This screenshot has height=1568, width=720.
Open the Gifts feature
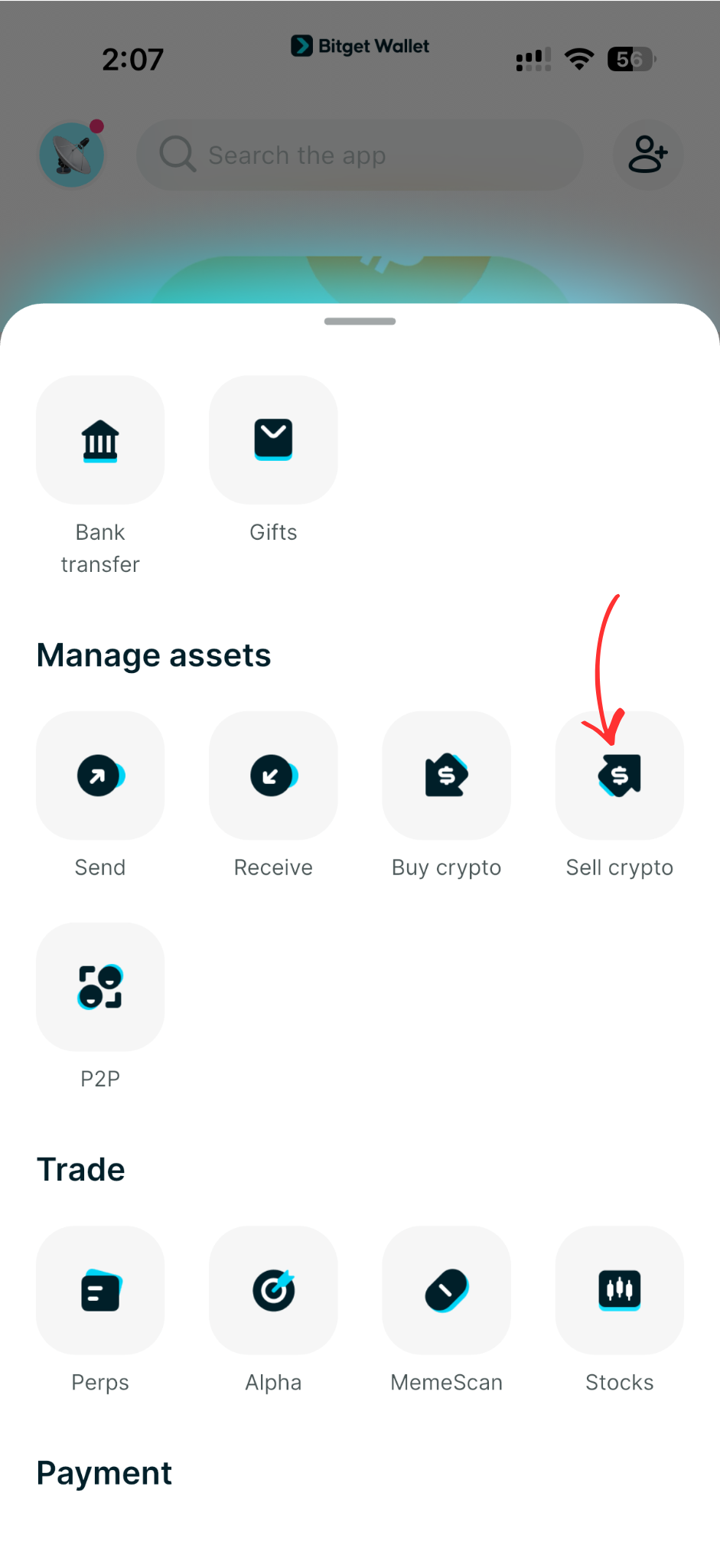click(x=273, y=439)
